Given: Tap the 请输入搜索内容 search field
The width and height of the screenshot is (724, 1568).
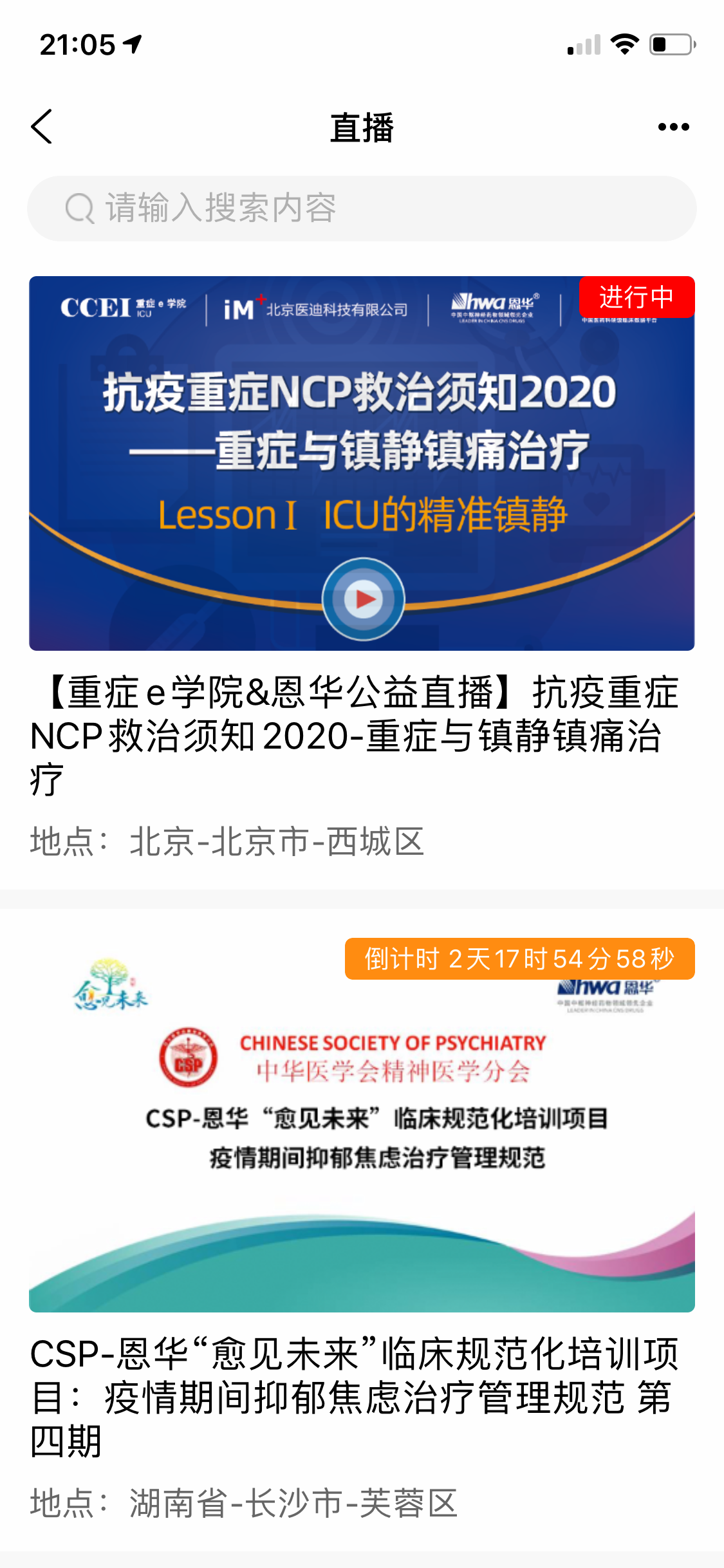Looking at the screenshot, I should 362,209.
